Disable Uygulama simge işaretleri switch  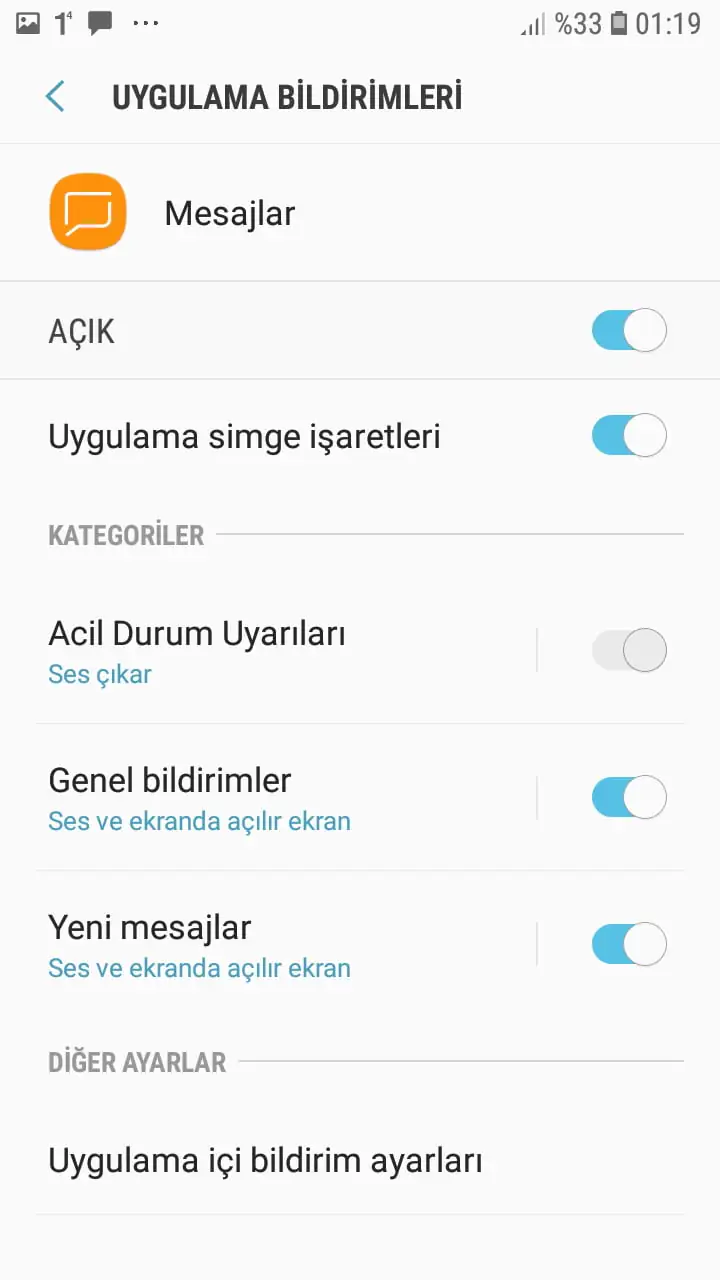[x=628, y=436]
